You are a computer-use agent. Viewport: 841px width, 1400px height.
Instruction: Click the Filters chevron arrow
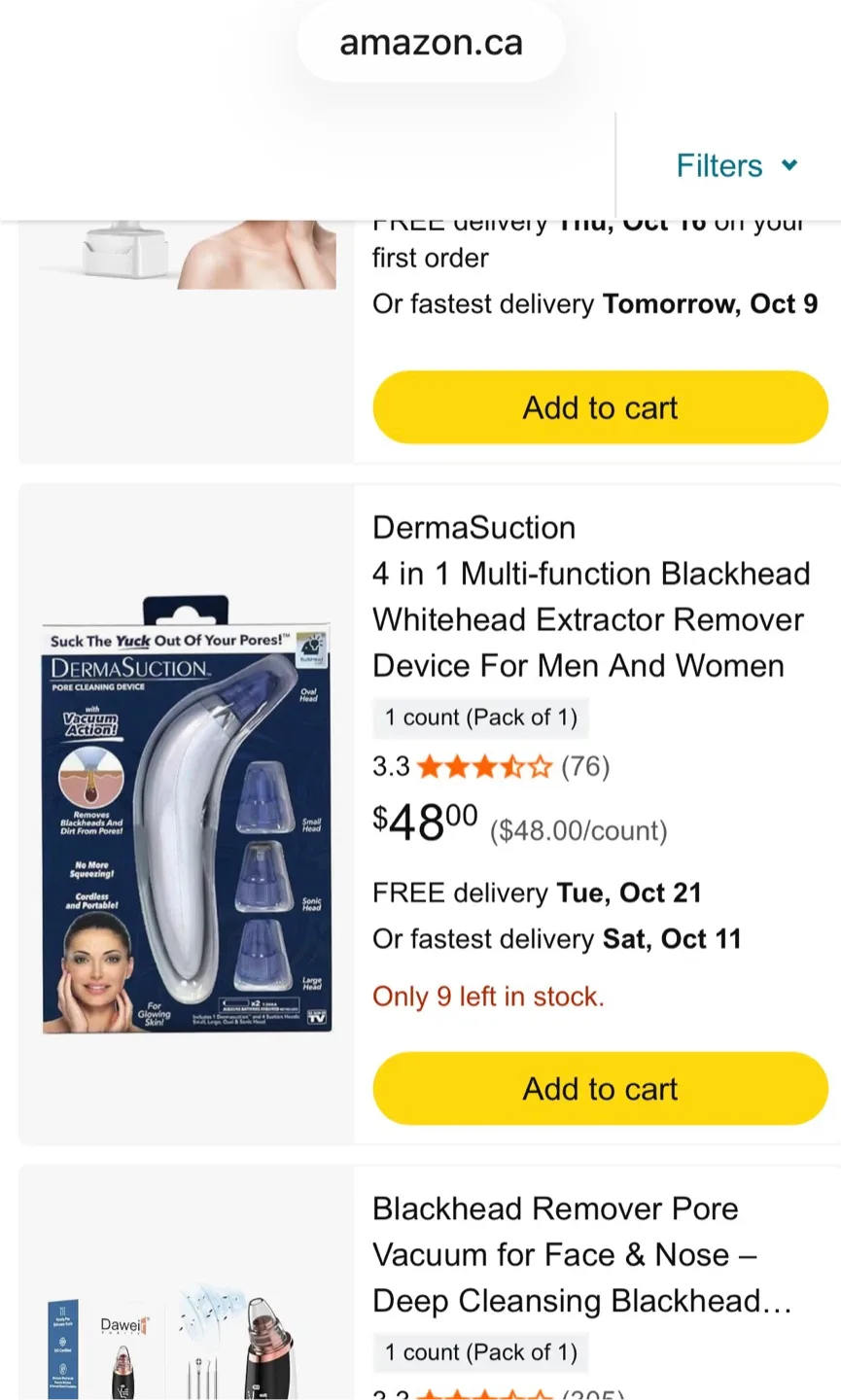tap(789, 165)
